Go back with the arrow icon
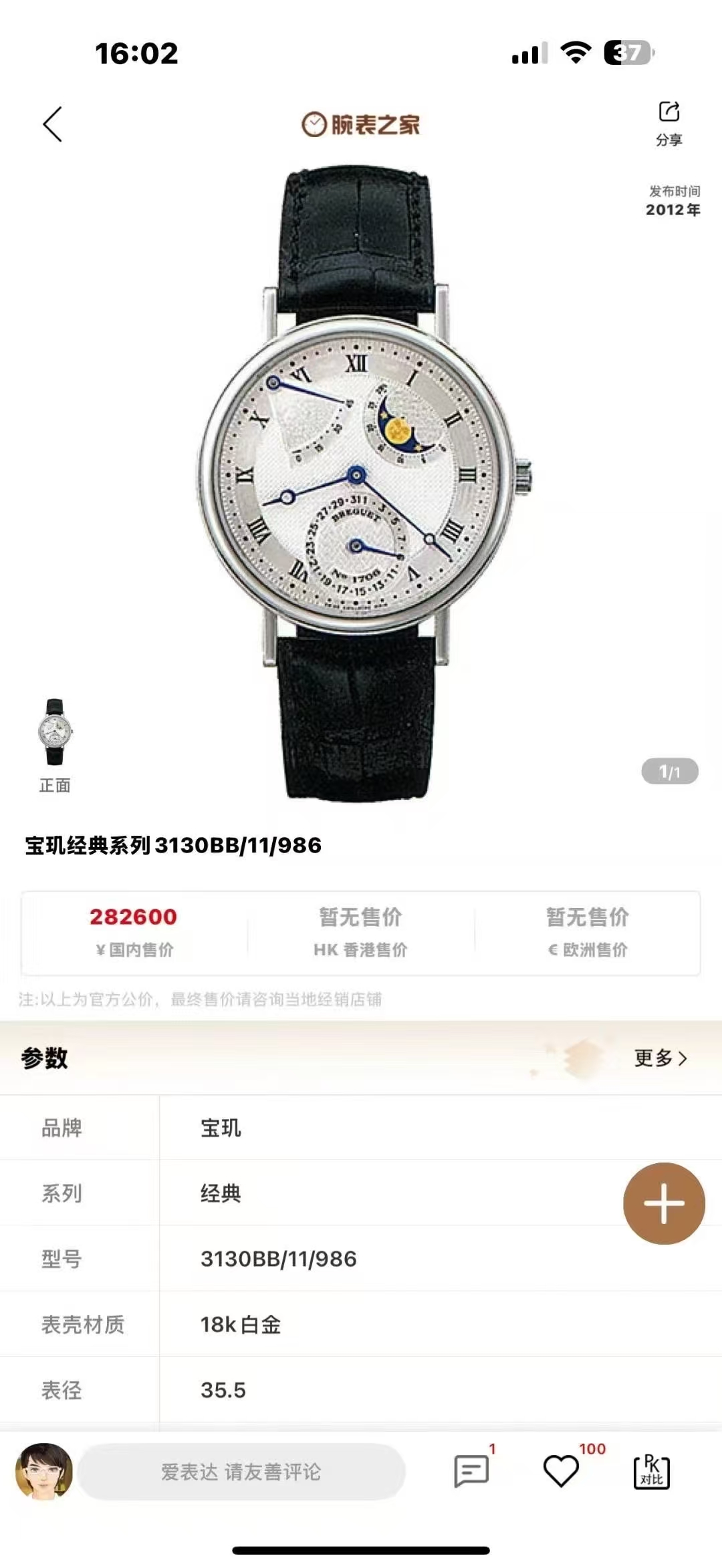Viewport: 722px width, 1568px height. tap(53, 124)
